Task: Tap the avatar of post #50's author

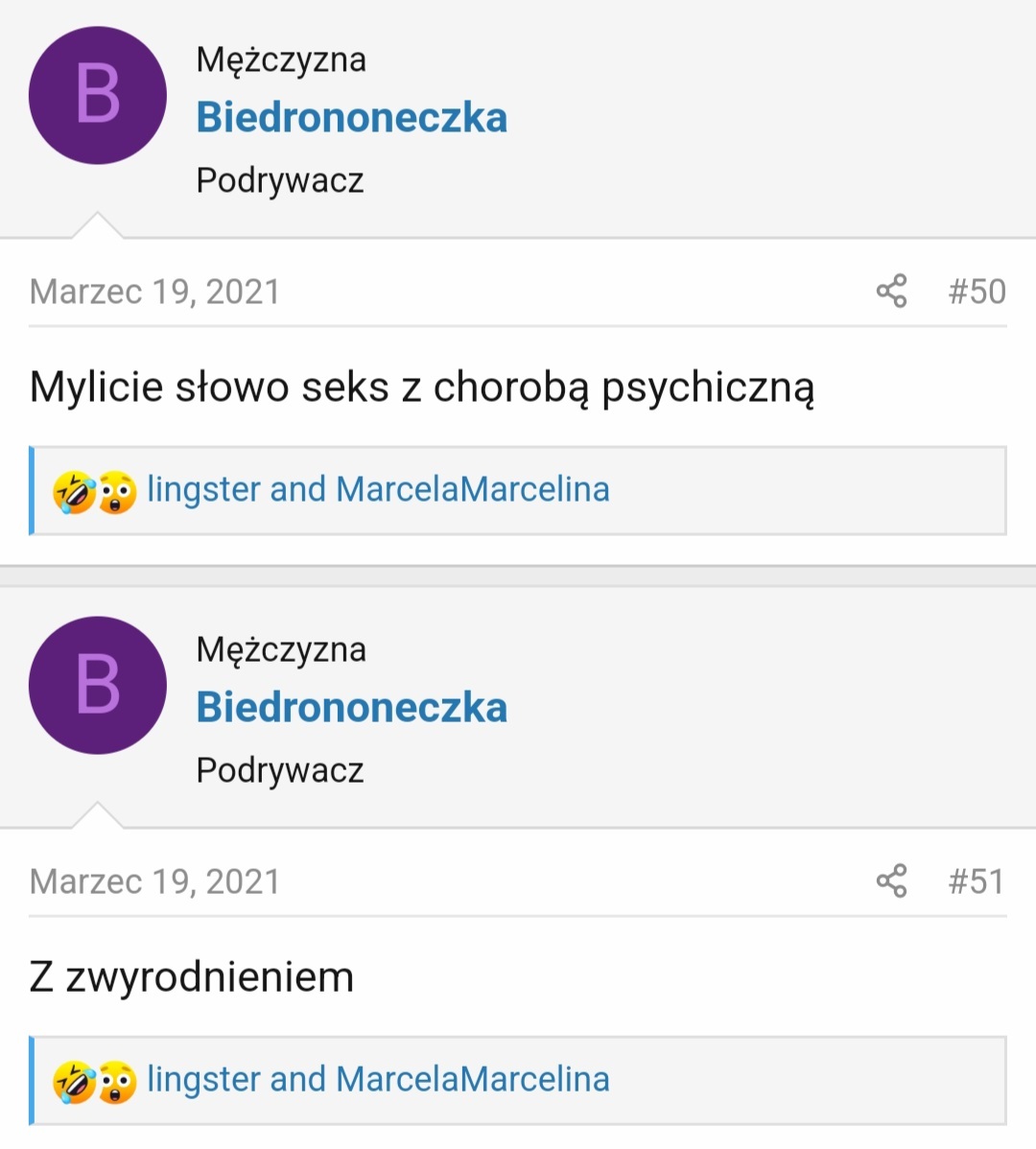Action: 98,96
